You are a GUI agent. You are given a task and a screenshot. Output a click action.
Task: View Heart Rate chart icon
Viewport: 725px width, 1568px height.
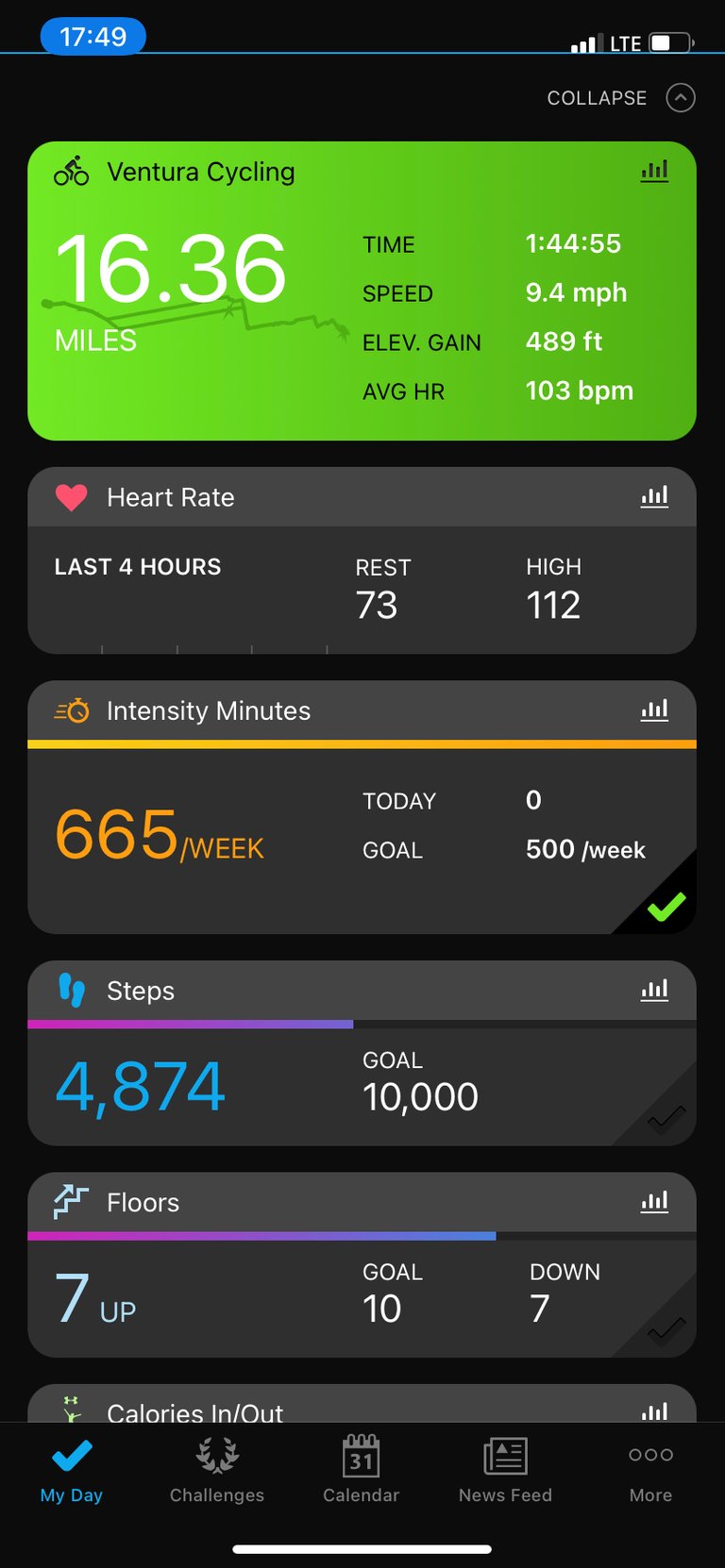click(654, 496)
